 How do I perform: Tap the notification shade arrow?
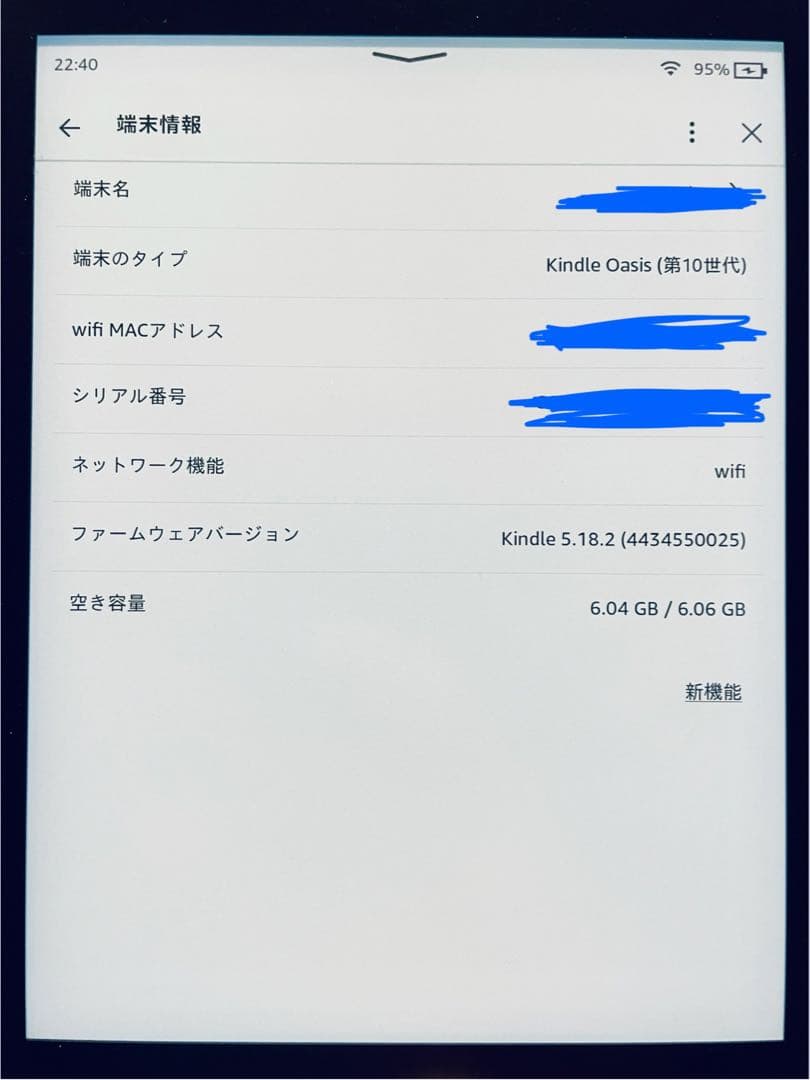coord(410,57)
